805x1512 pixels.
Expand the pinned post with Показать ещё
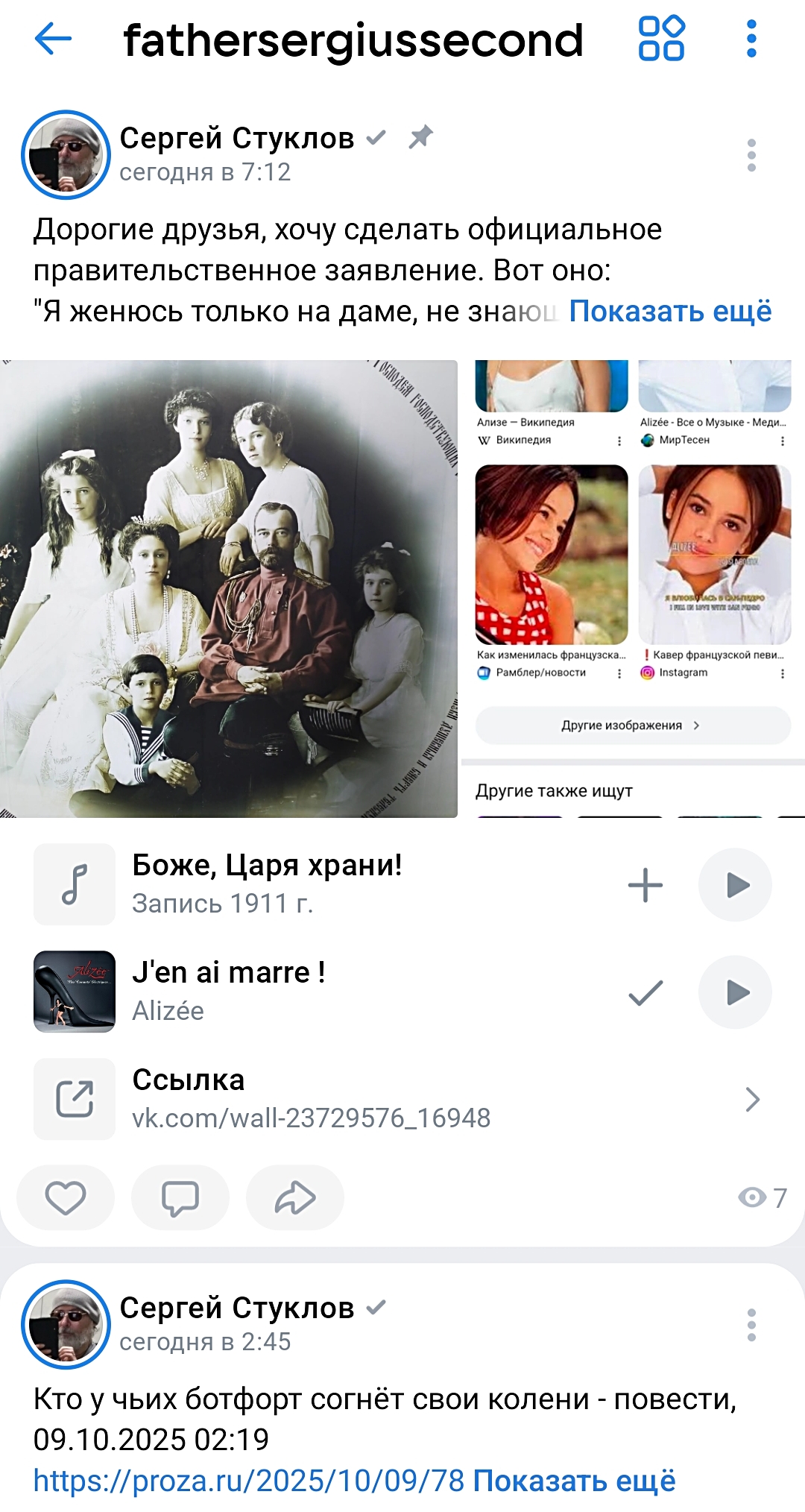pyautogui.click(x=669, y=311)
